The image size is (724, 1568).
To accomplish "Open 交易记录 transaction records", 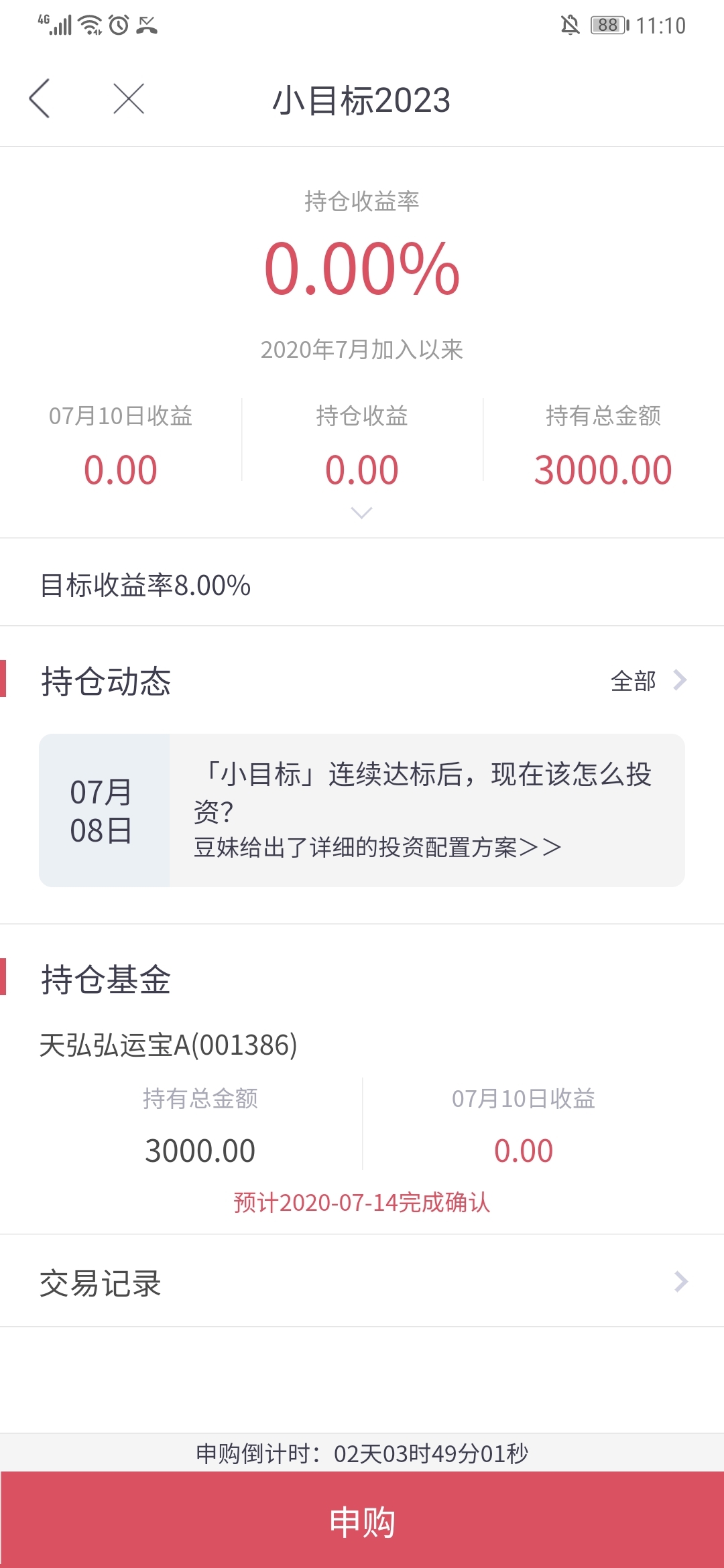I will [x=362, y=1282].
